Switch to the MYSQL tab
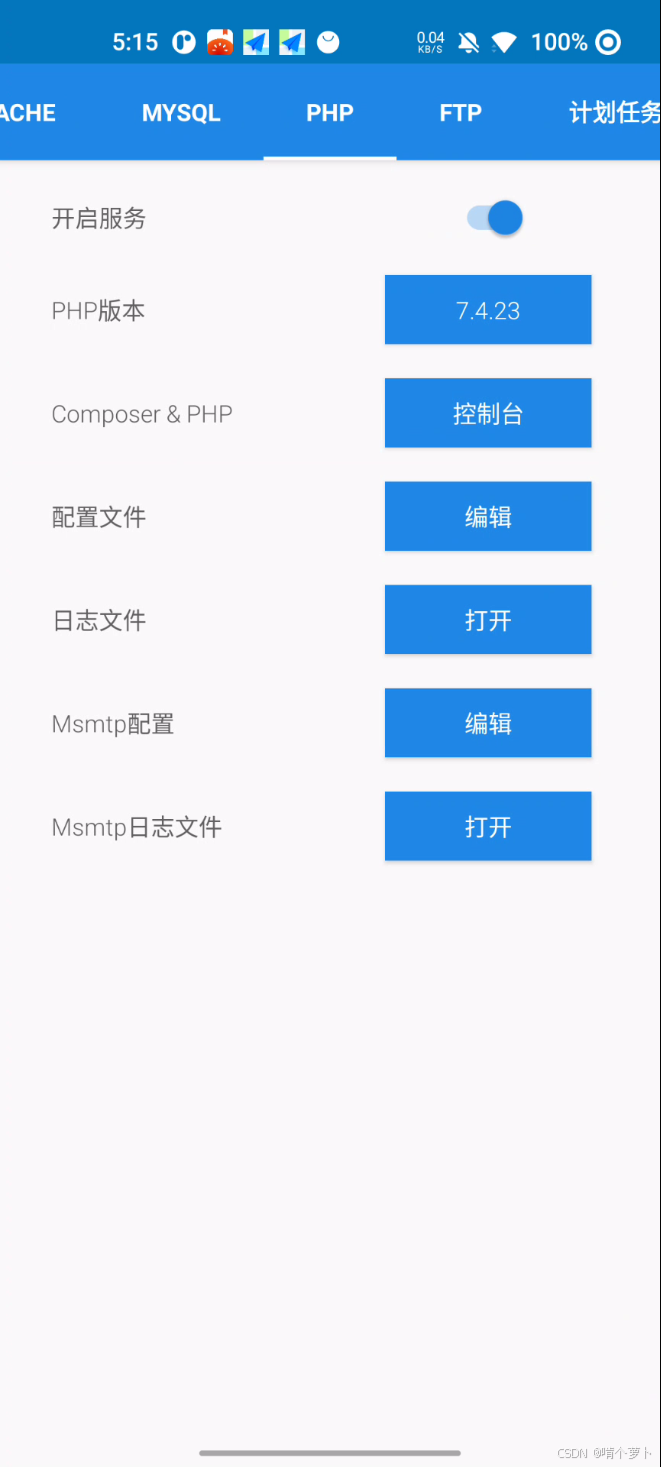The height and width of the screenshot is (1467, 661). pos(181,113)
